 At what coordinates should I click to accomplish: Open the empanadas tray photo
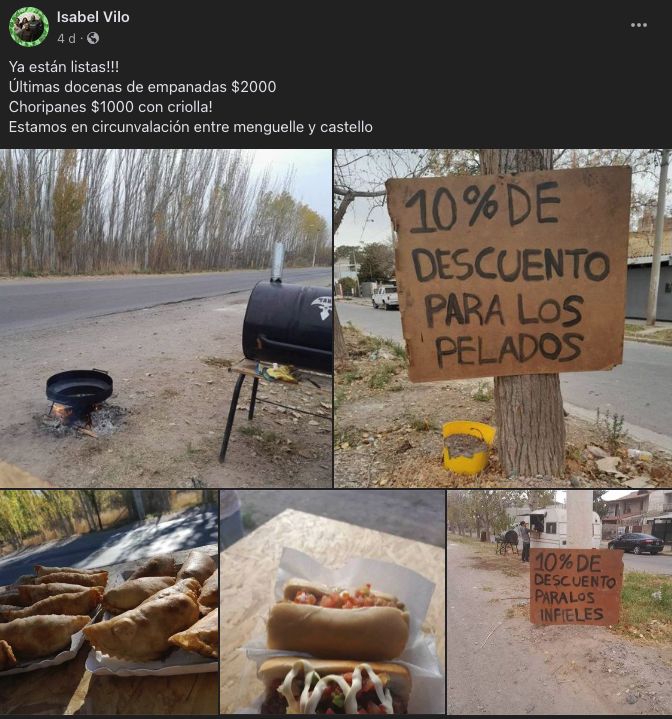[x=108, y=601]
